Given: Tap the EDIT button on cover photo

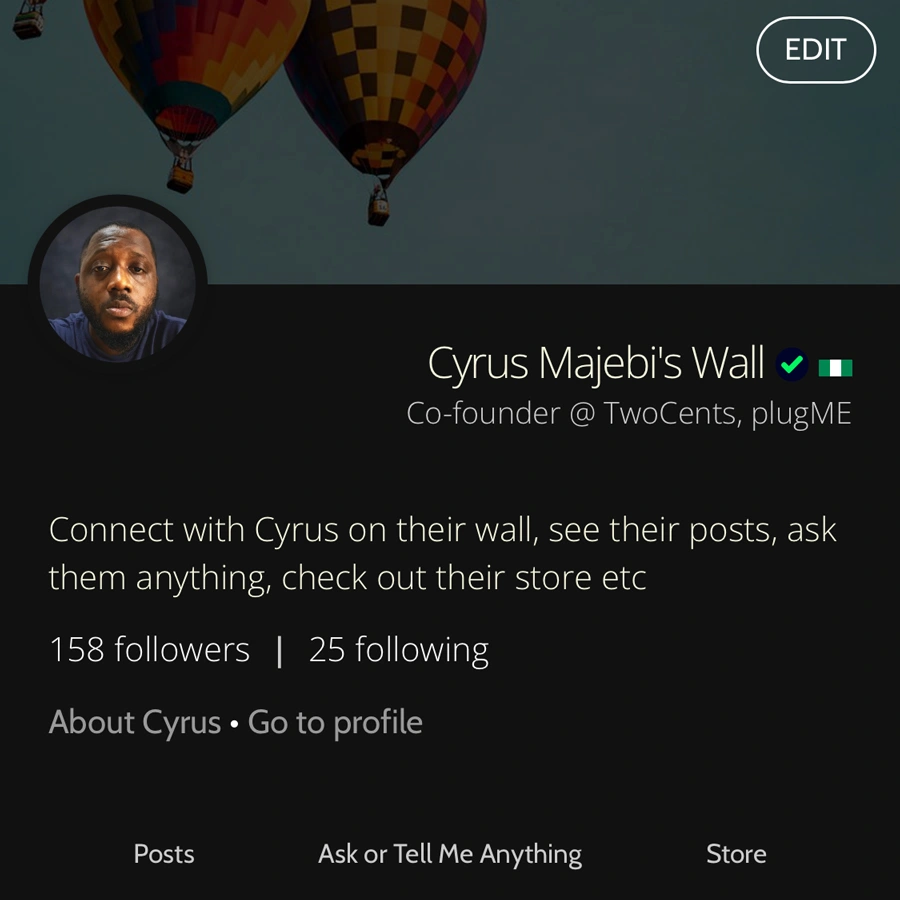Looking at the screenshot, I should [815, 50].
